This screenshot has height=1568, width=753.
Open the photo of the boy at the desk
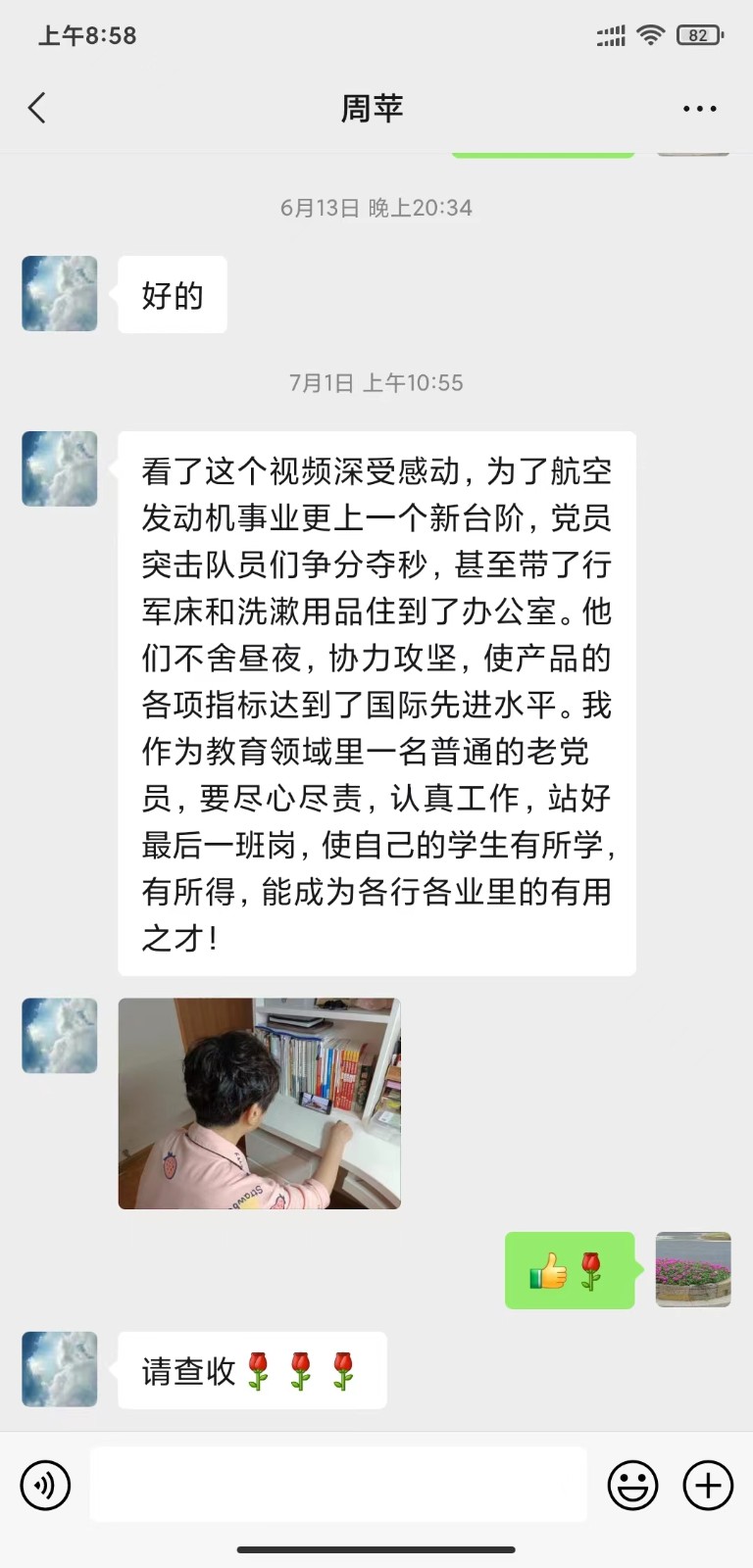pyautogui.click(x=259, y=1103)
